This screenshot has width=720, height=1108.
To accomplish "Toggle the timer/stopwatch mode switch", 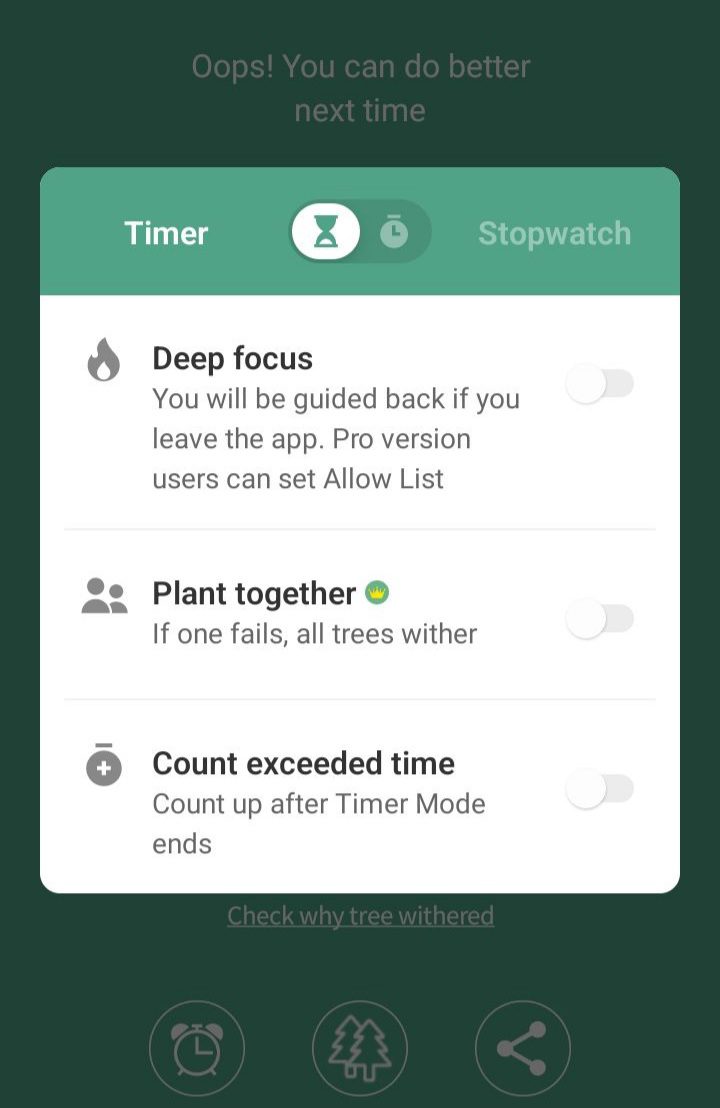I will coord(360,232).
